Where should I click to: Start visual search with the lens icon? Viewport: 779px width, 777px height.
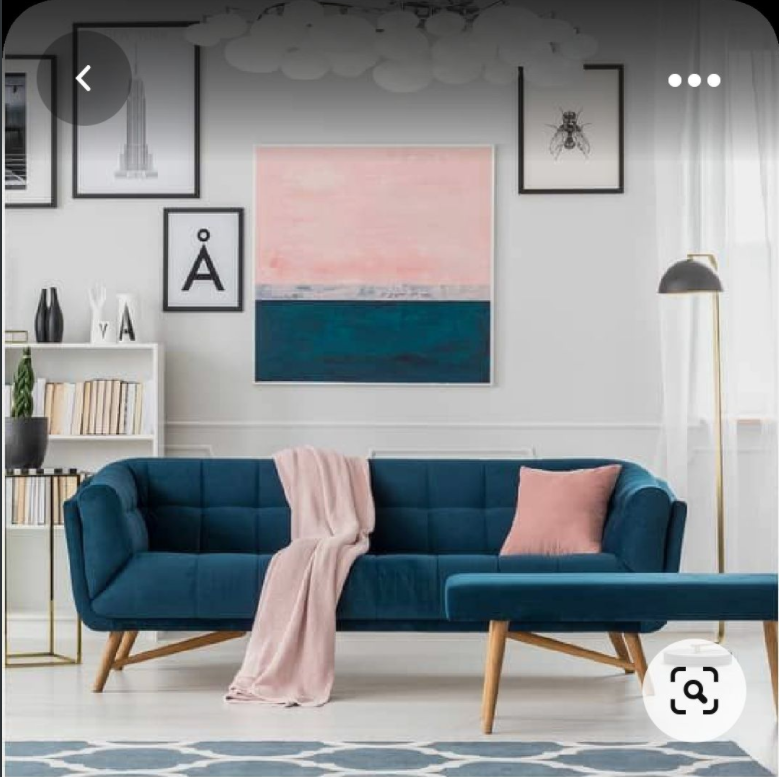[693, 690]
